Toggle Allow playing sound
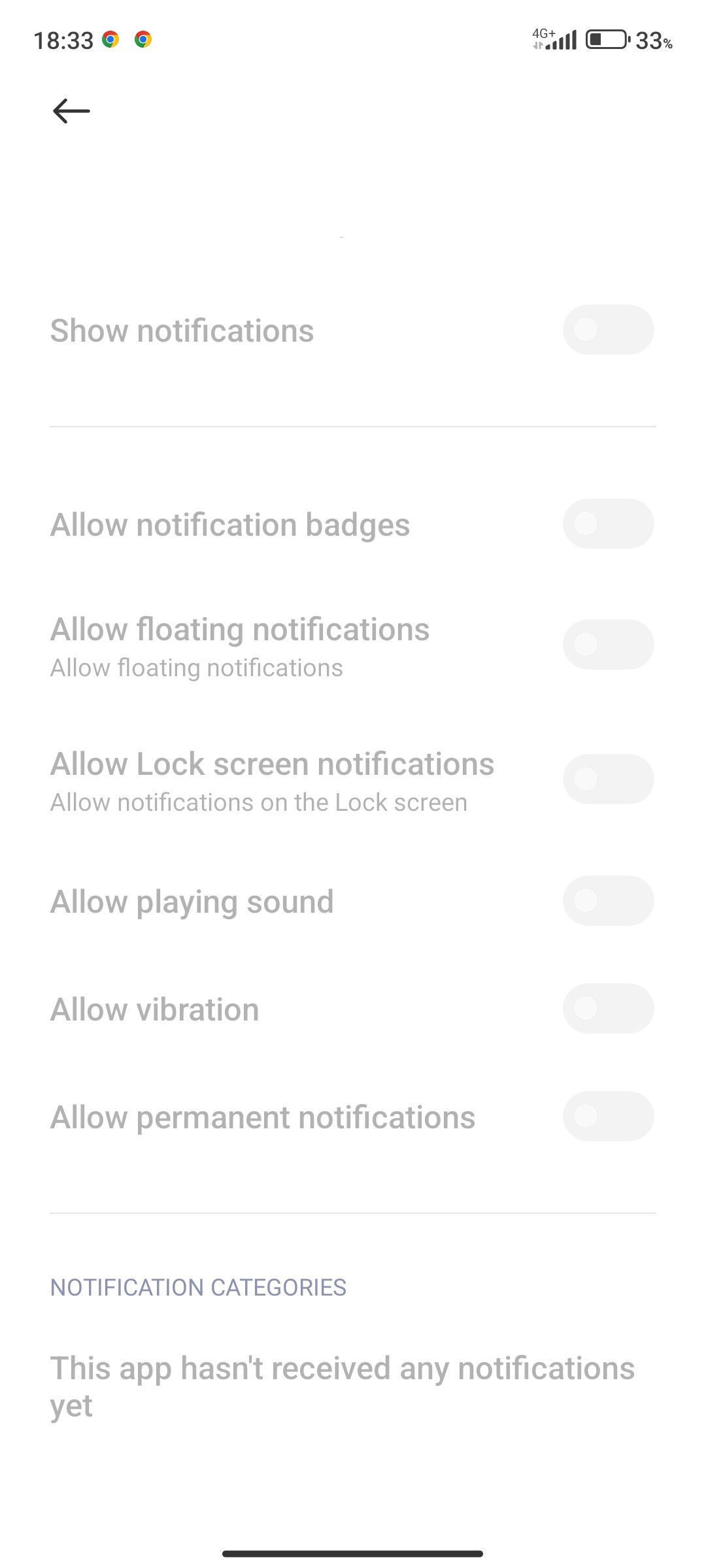706x1568 pixels. click(608, 901)
